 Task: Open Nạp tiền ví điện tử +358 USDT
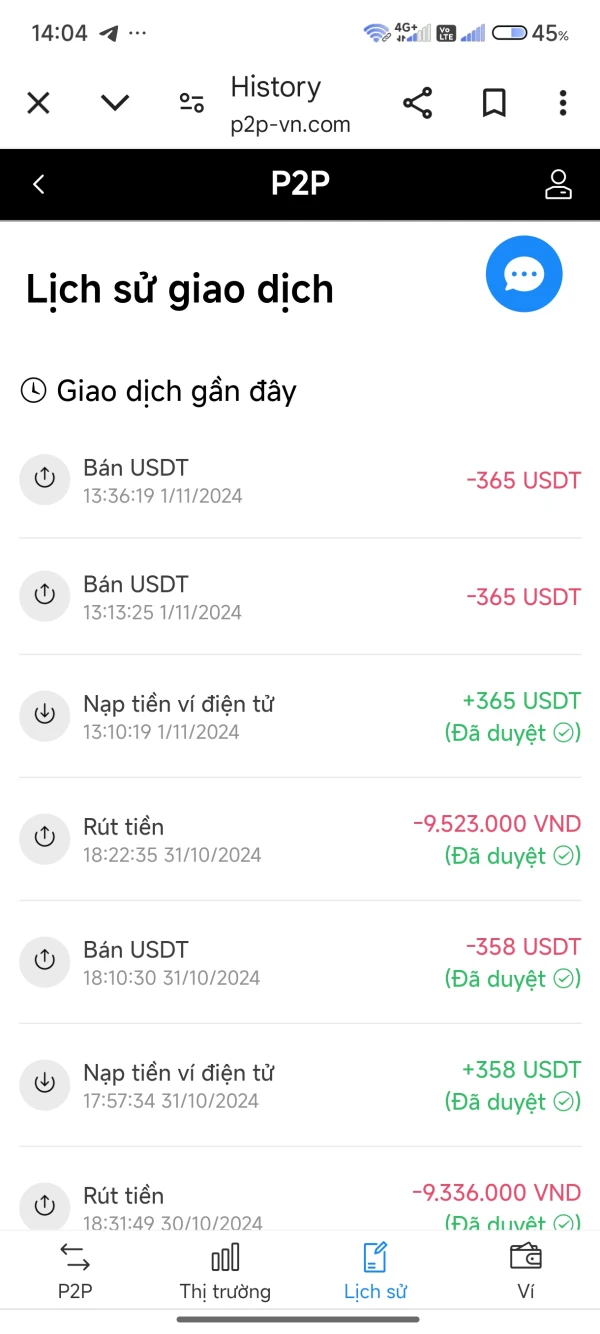point(300,1085)
